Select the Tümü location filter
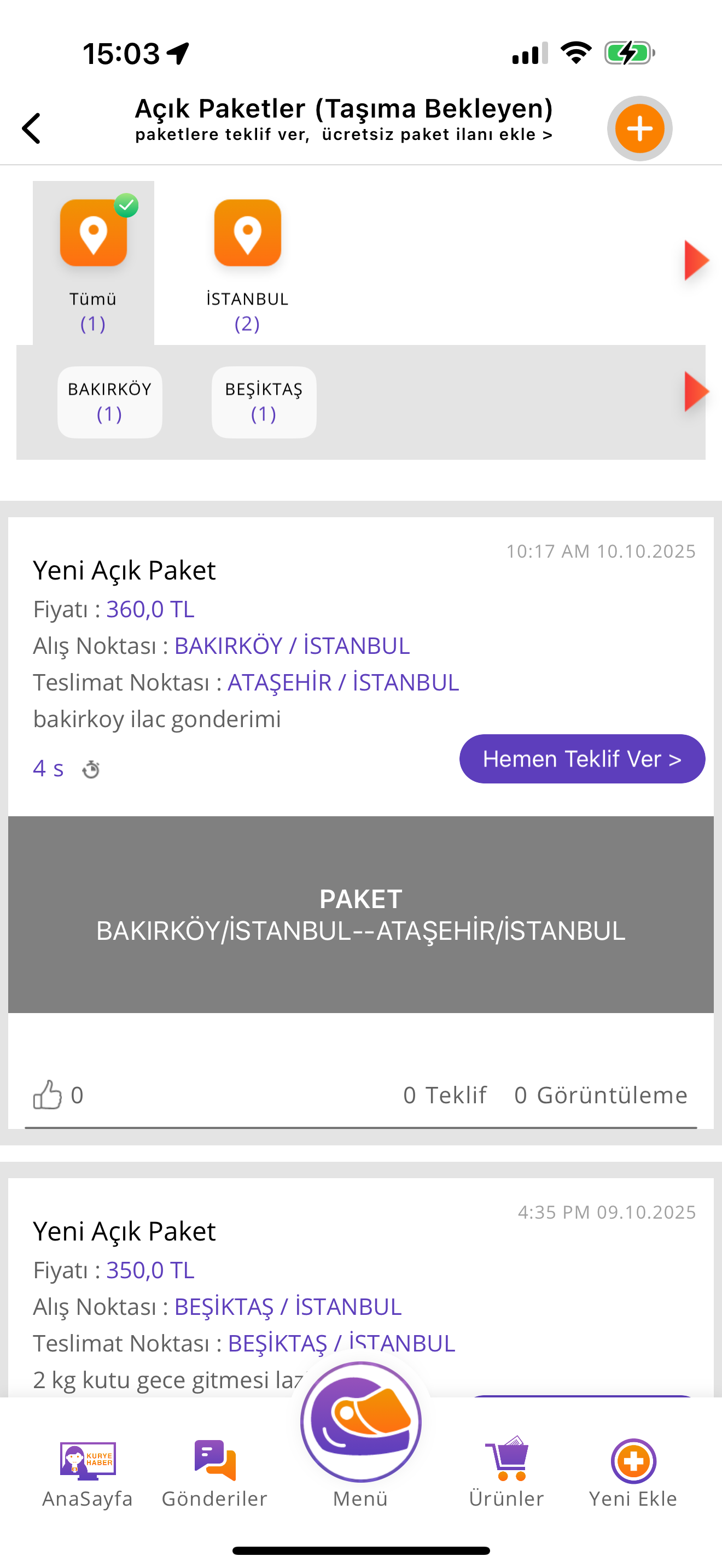Screen dimensions: 722x1568 click(93, 262)
